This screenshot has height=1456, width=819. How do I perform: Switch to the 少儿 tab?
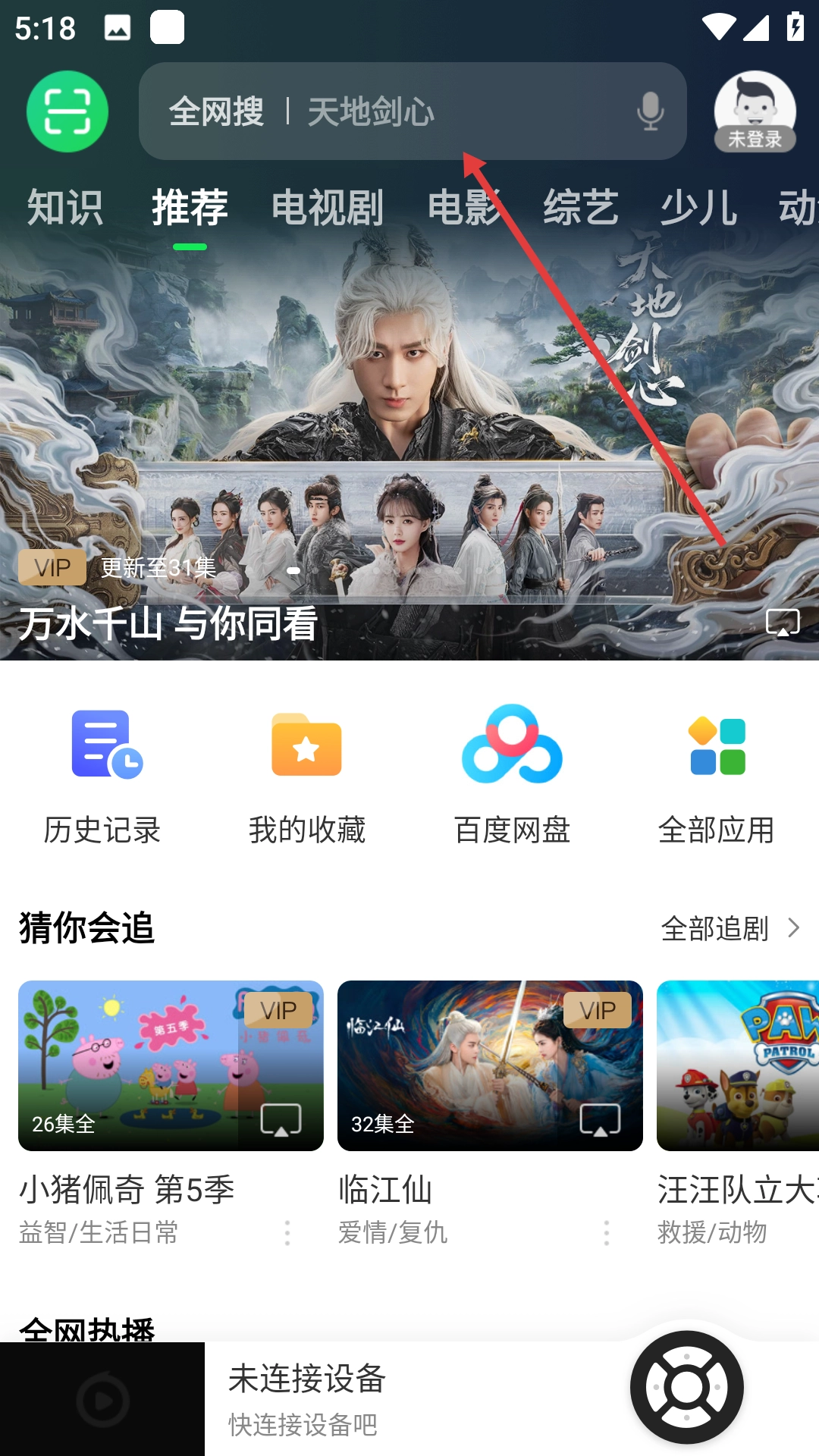[x=698, y=207]
